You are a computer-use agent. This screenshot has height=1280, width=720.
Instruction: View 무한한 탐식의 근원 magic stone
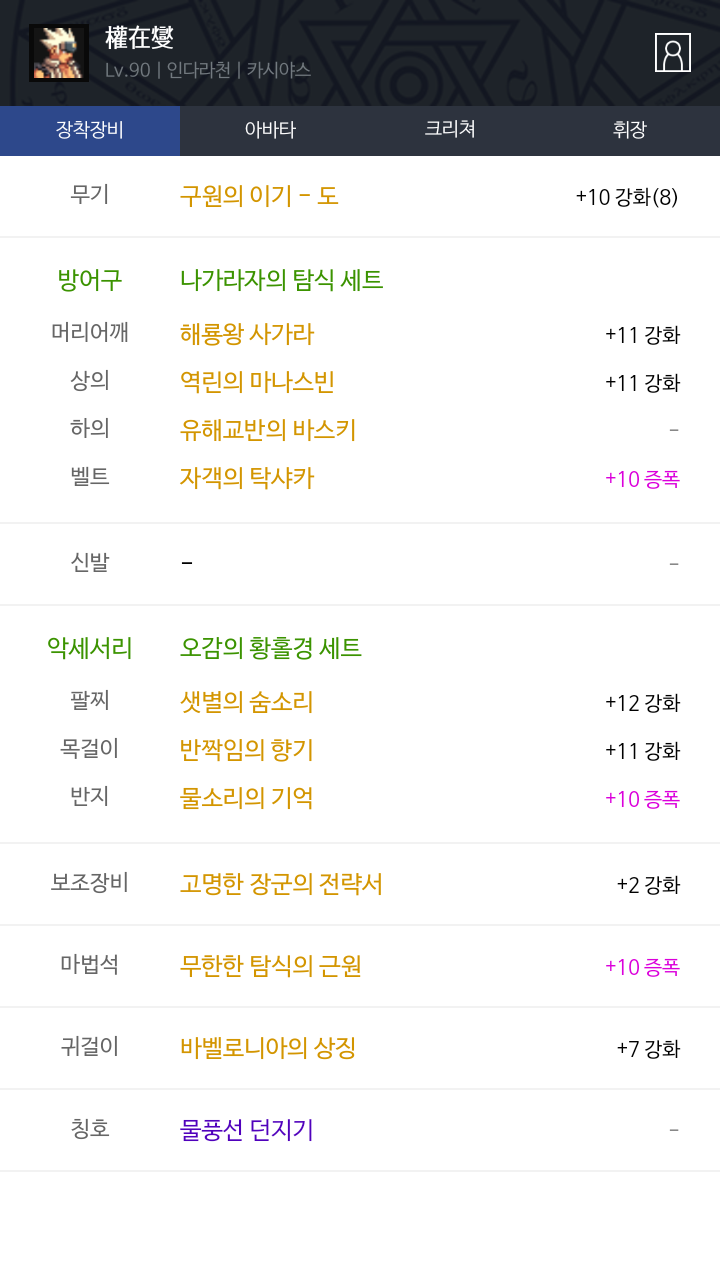pos(271,966)
